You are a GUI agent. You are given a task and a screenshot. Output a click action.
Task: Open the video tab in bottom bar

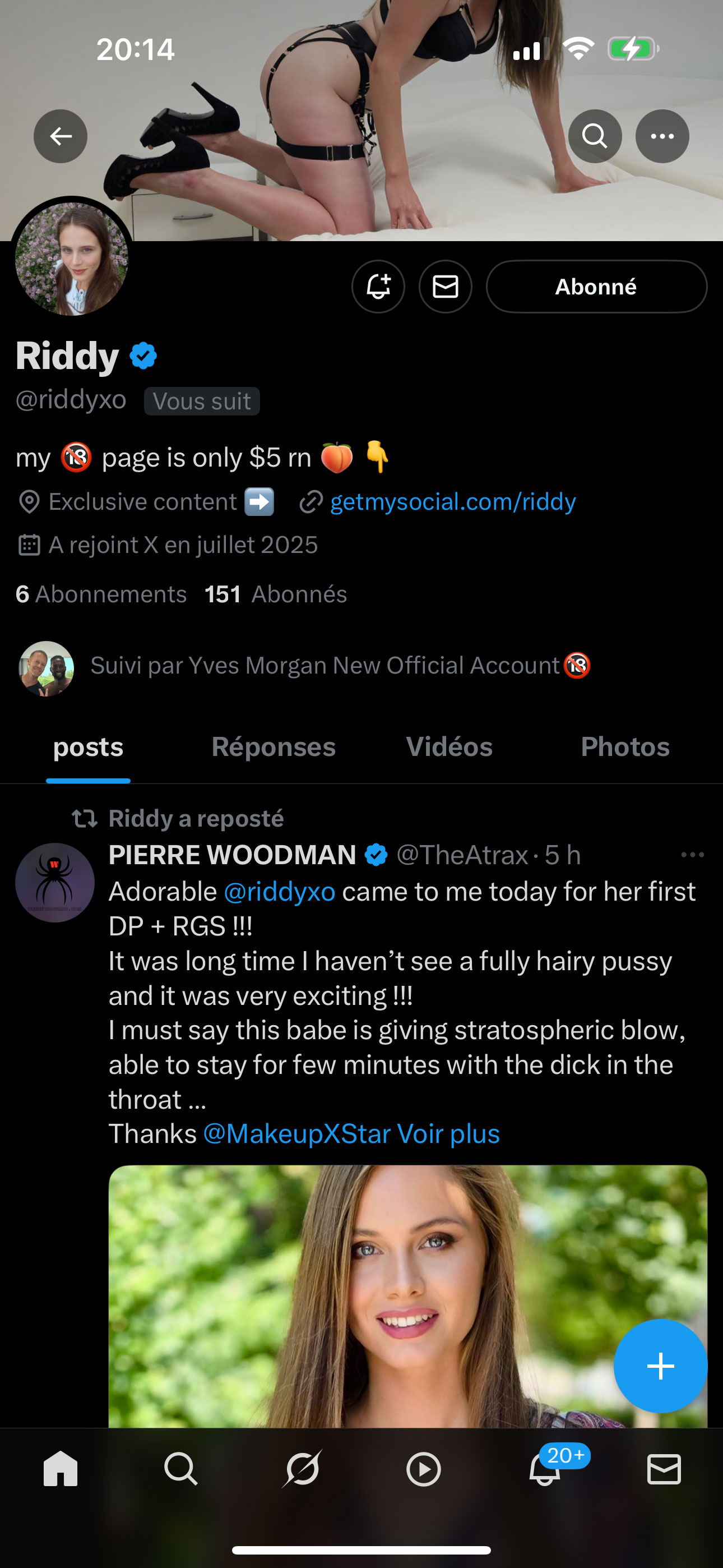424,1469
